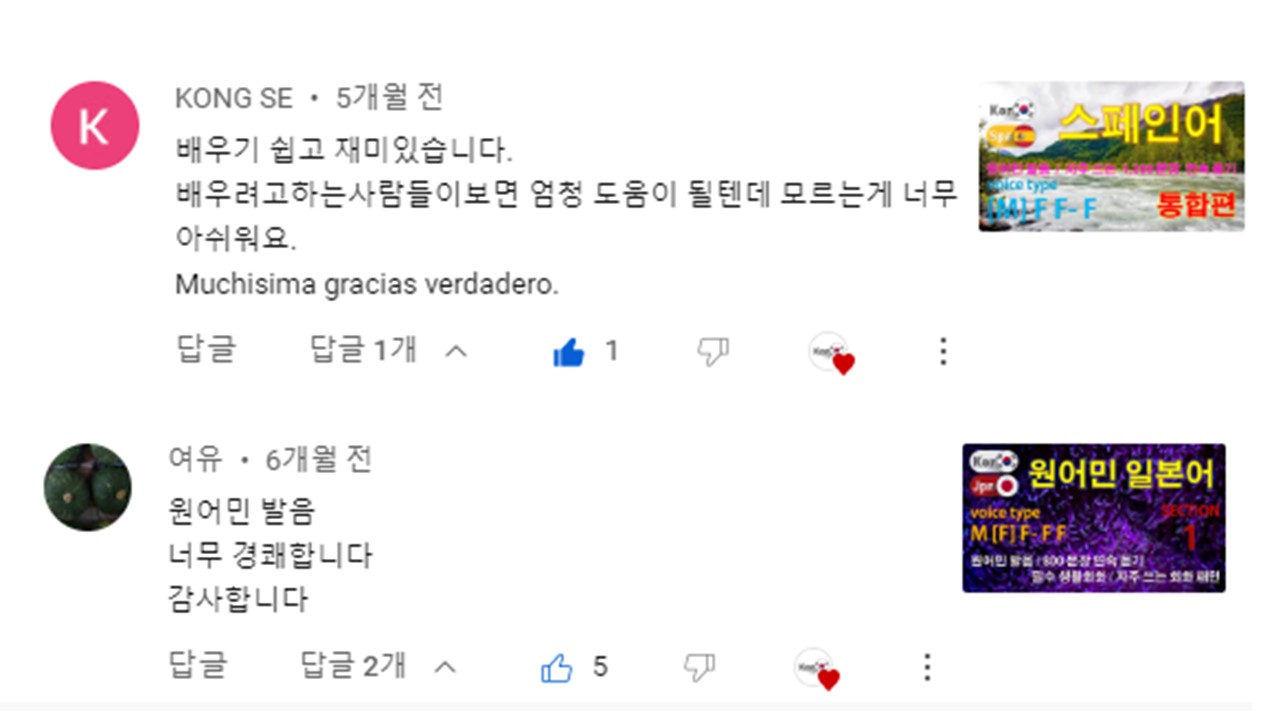
Task: Open the 원어민 일본어 video thumbnail
Action: [x=1093, y=518]
